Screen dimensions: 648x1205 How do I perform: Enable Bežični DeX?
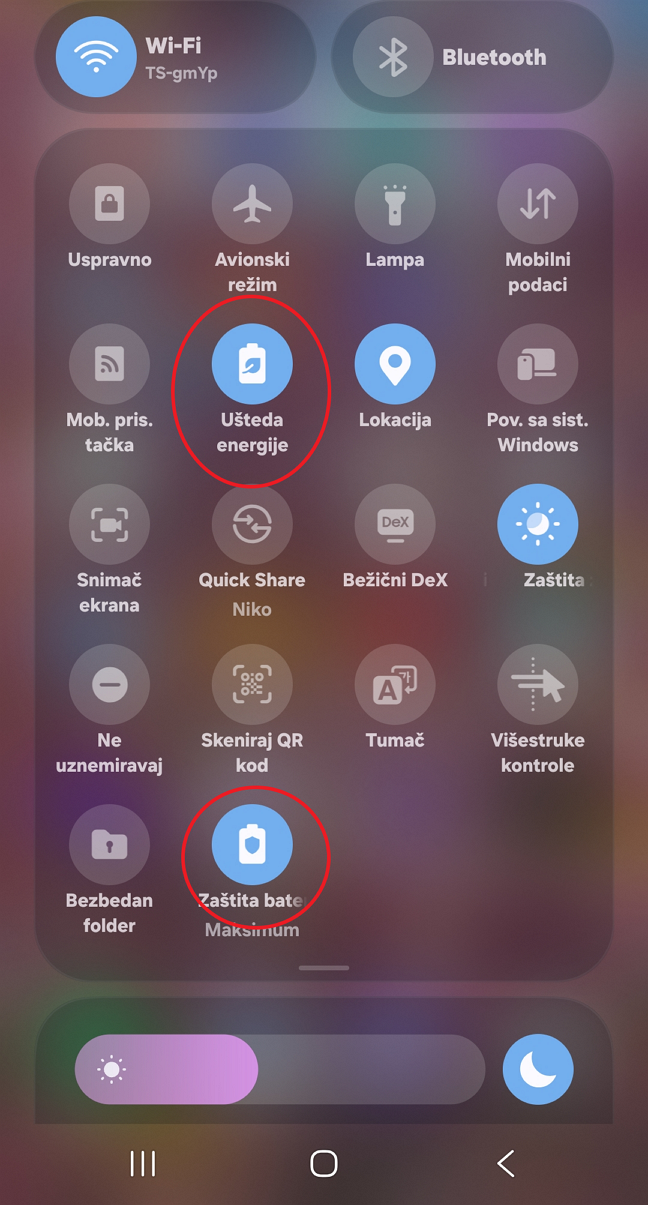point(395,524)
